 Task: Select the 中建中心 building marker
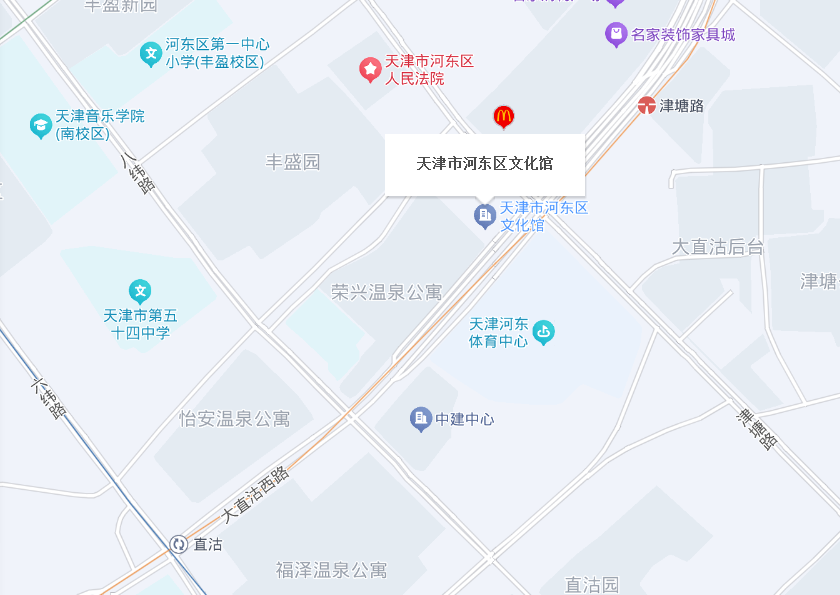pyautogui.click(x=421, y=419)
